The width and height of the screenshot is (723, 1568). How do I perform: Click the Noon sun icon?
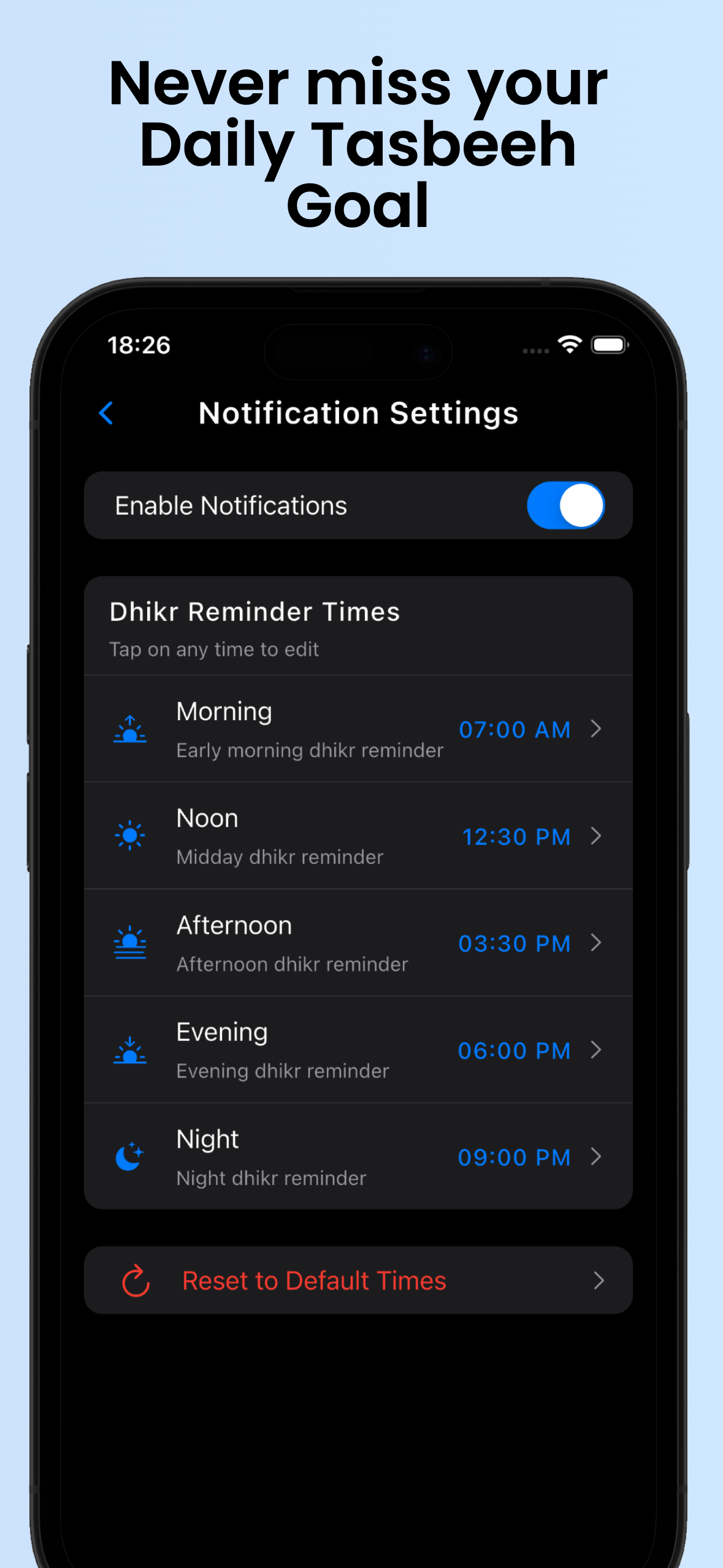(x=131, y=836)
